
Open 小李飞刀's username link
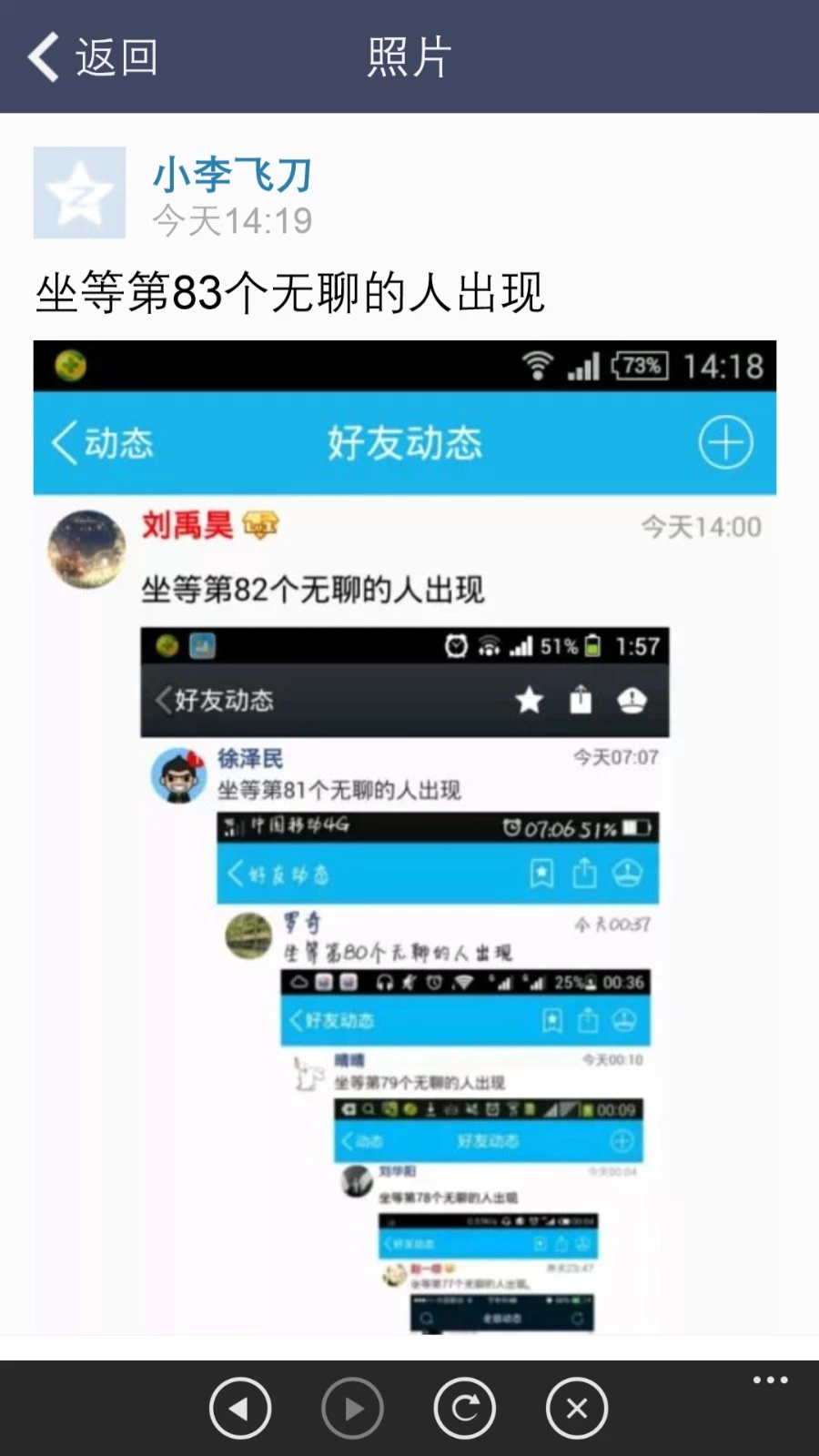(x=232, y=174)
